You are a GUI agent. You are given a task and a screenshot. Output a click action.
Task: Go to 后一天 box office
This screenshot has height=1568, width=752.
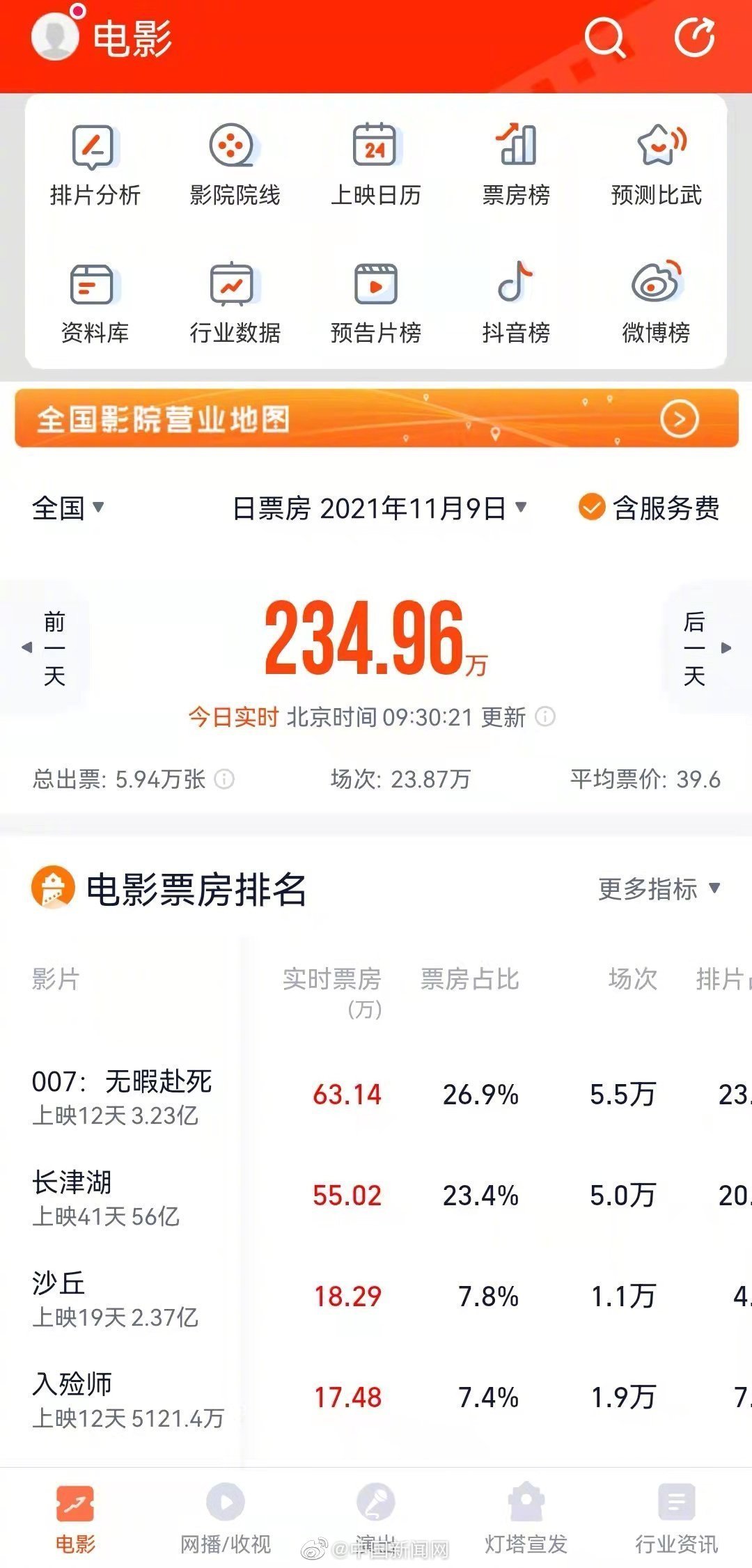pyautogui.click(x=702, y=648)
